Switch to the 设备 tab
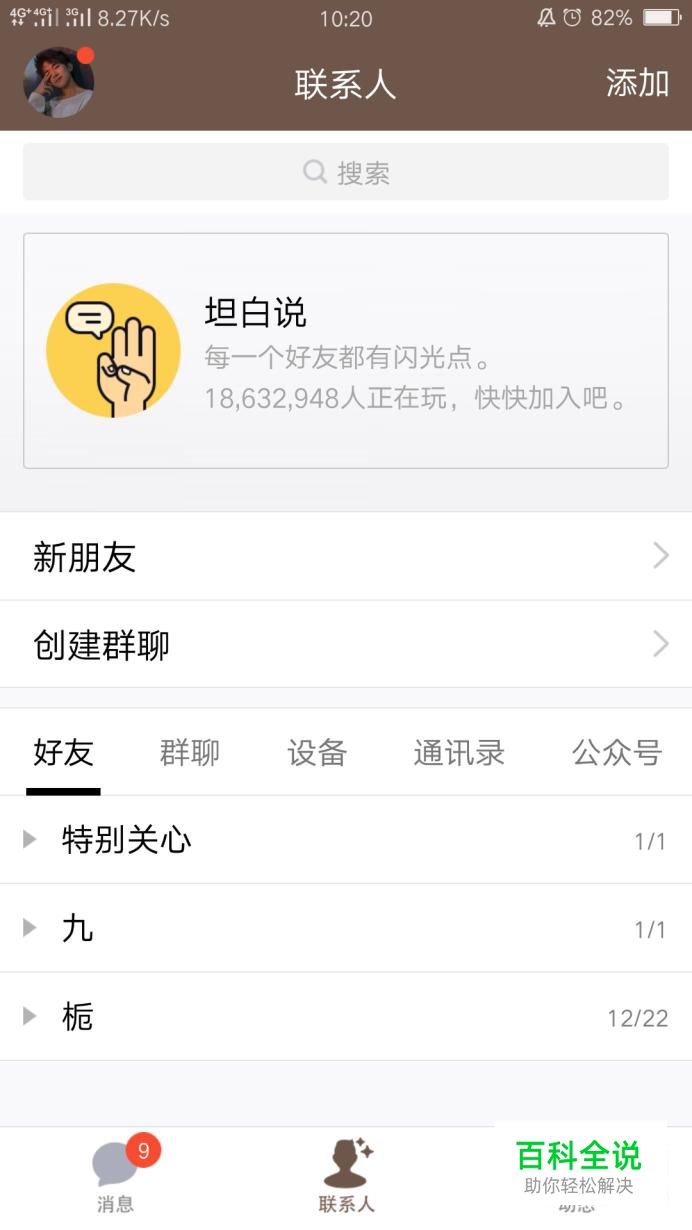Image resolution: width=692 pixels, height=1230 pixels. 317,753
